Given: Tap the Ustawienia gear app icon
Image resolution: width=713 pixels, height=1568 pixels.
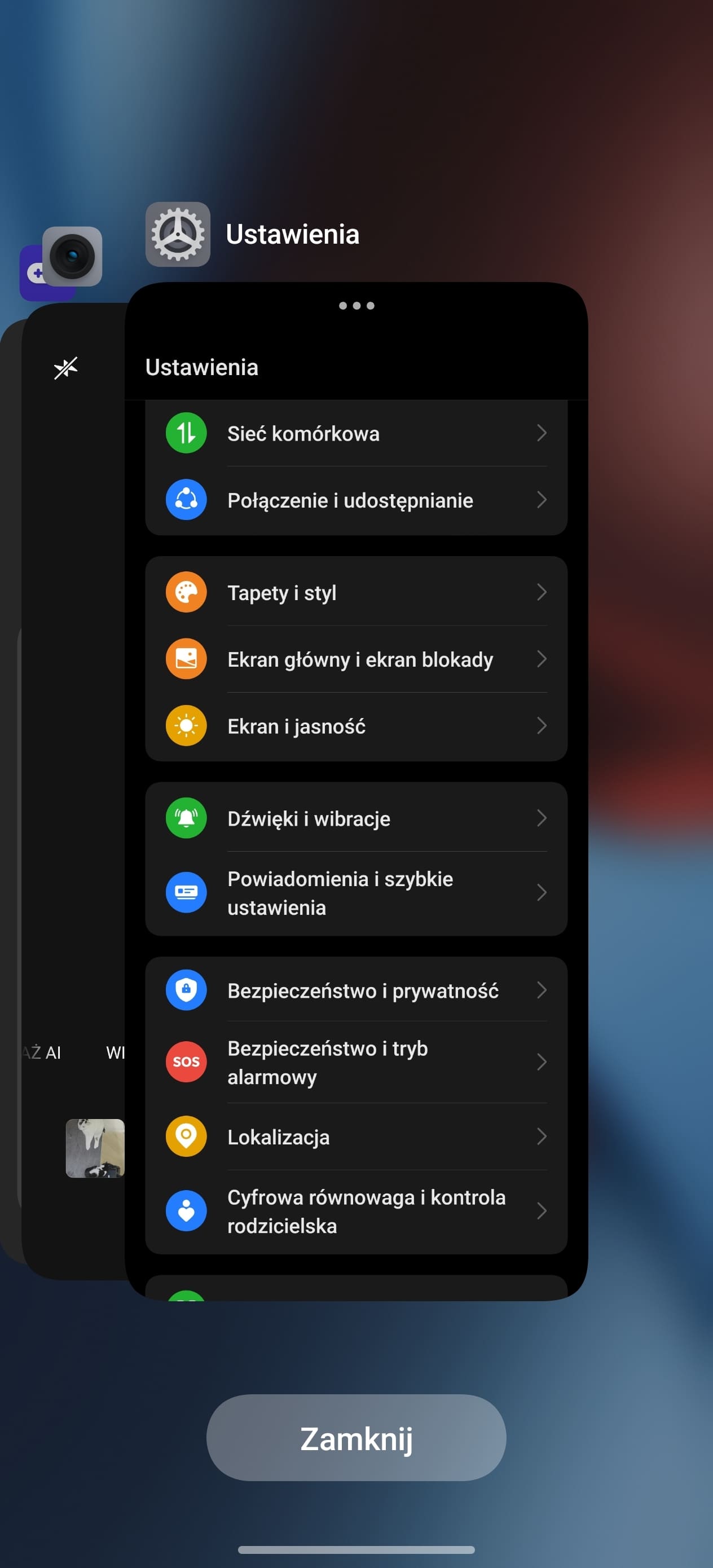Looking at the screenshot, I should point(178,234).
